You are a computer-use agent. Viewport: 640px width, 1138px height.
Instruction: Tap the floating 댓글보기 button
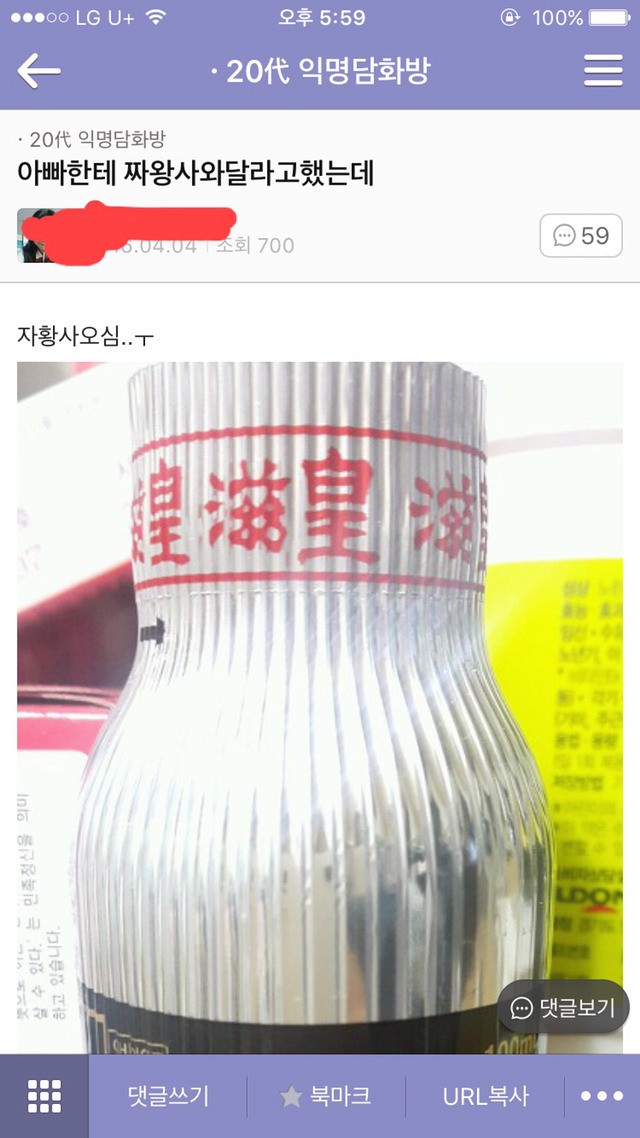[x=564, y=1006]
